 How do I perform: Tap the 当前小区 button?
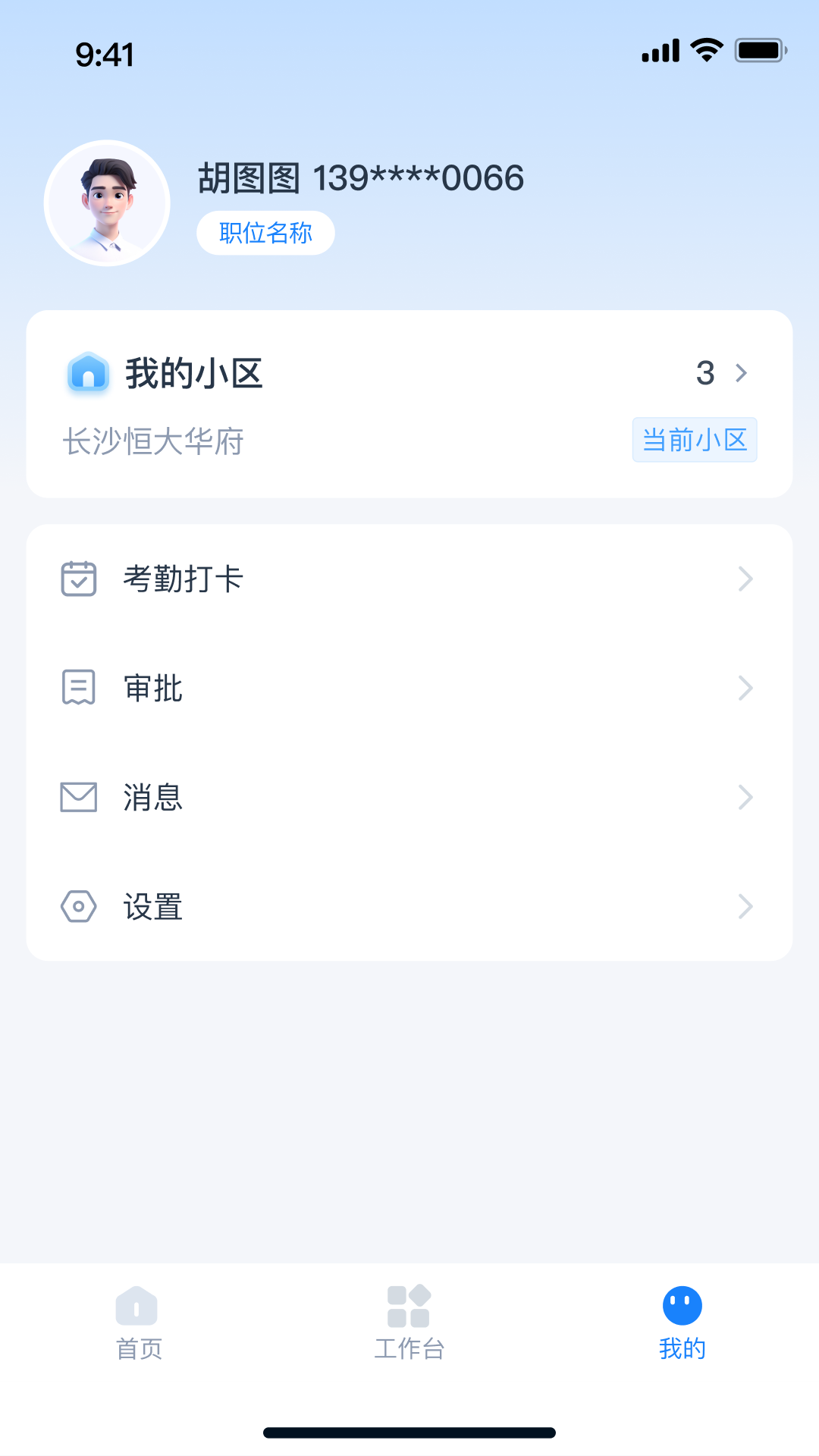pyautogui.click(x=694, y=440)
